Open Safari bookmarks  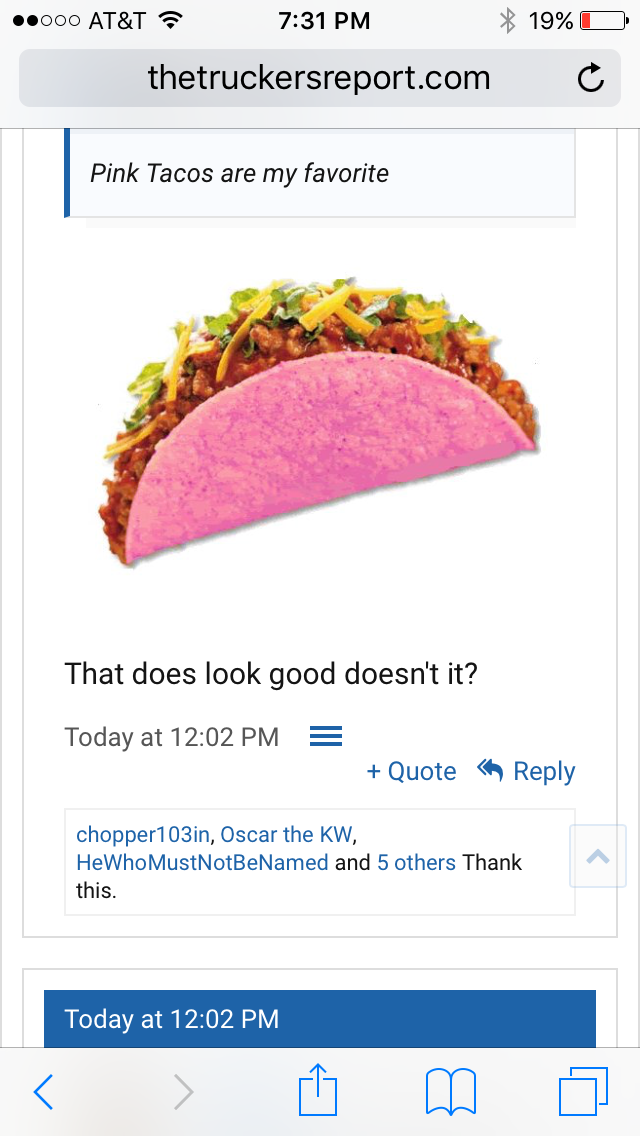pos(451,1091)
